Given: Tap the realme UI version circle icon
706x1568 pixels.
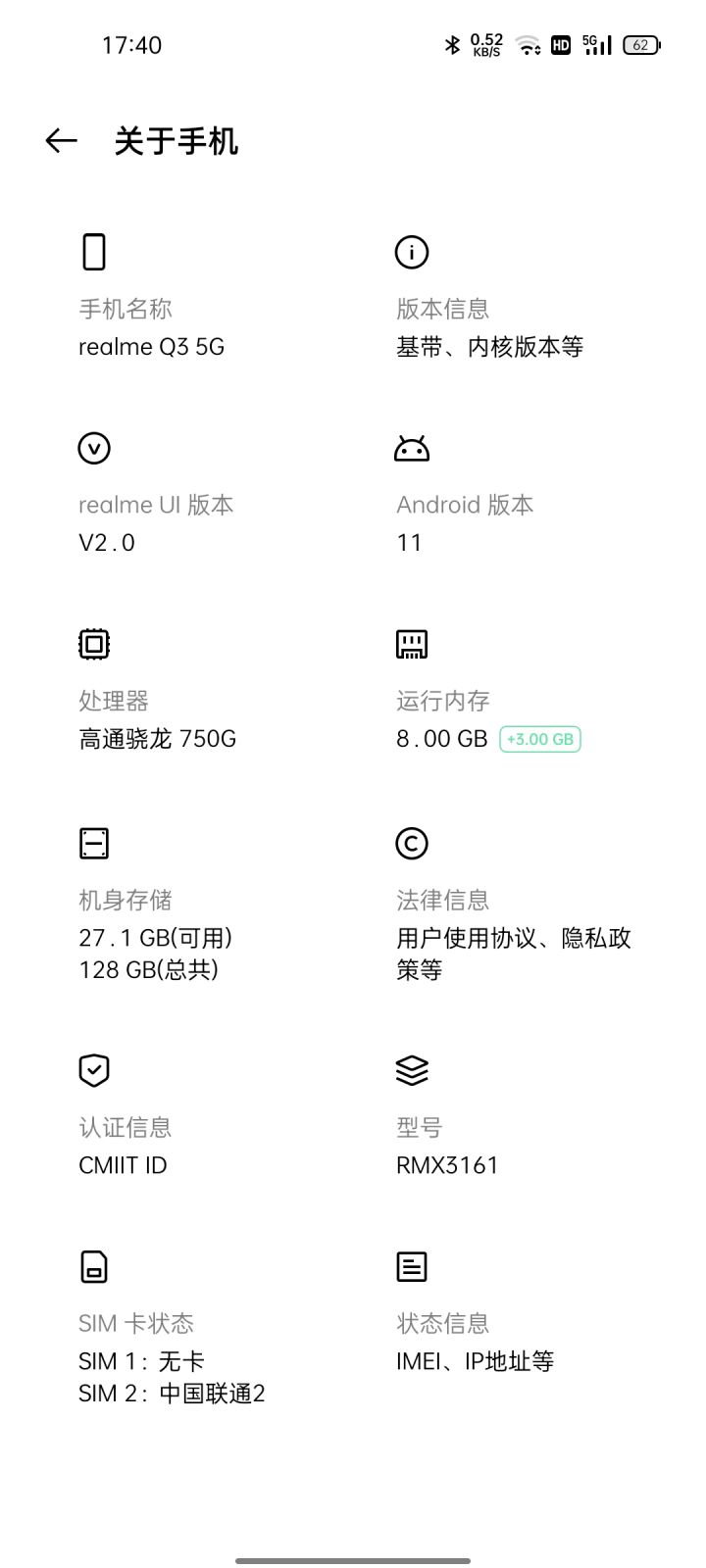Looking at the screenshot, I should [x=93, y=448].
